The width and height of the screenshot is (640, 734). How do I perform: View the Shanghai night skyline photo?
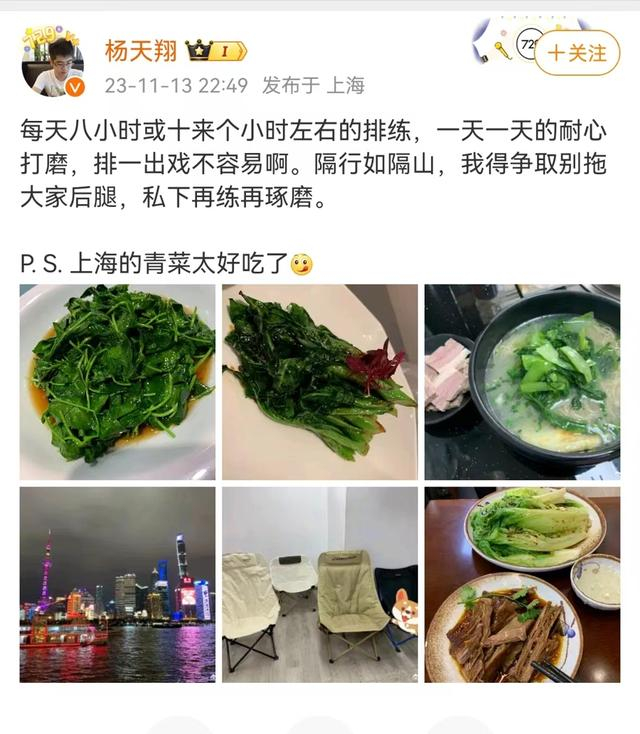coord(117,584)
